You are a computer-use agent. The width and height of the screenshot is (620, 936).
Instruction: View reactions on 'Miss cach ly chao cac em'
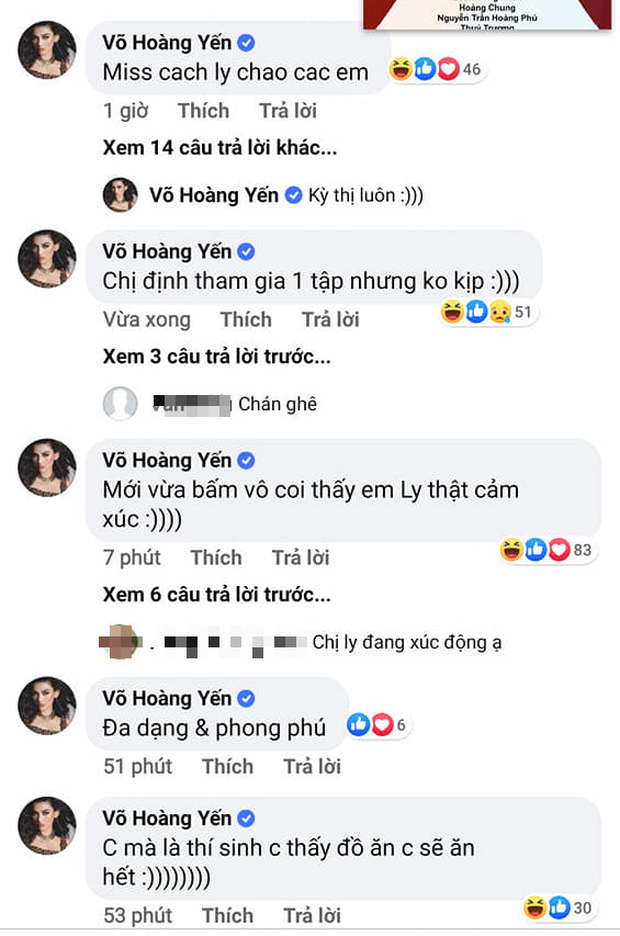(x=435, y=70)
